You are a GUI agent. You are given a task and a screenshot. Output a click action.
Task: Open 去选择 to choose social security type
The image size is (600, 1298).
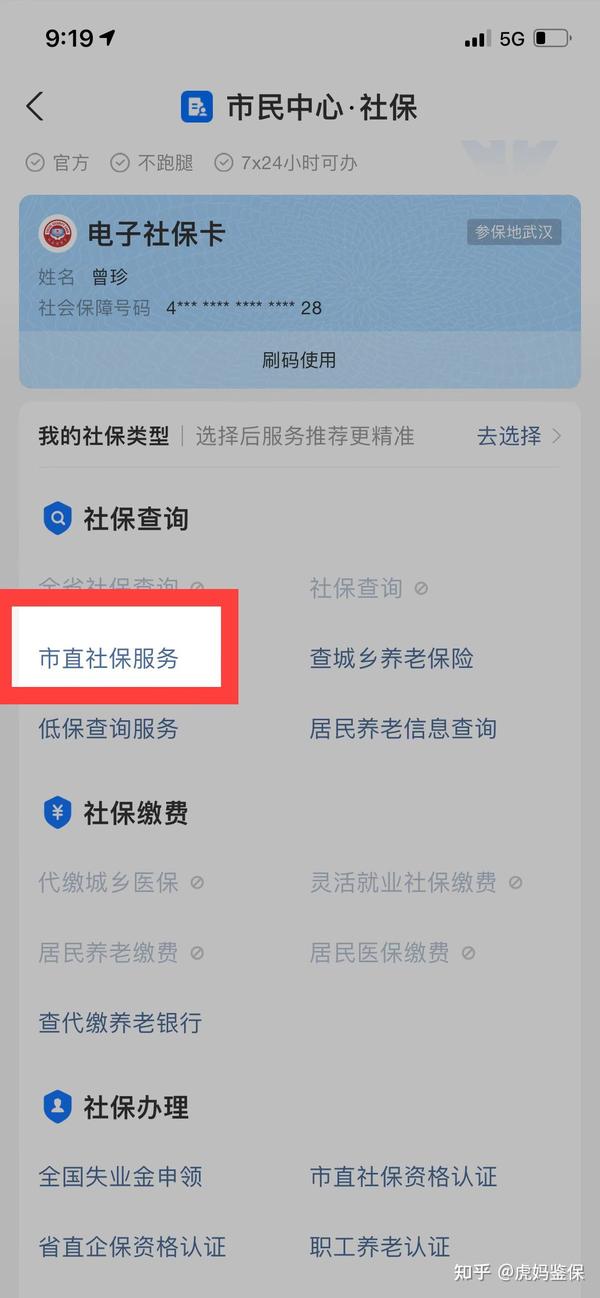coord(519,436)
